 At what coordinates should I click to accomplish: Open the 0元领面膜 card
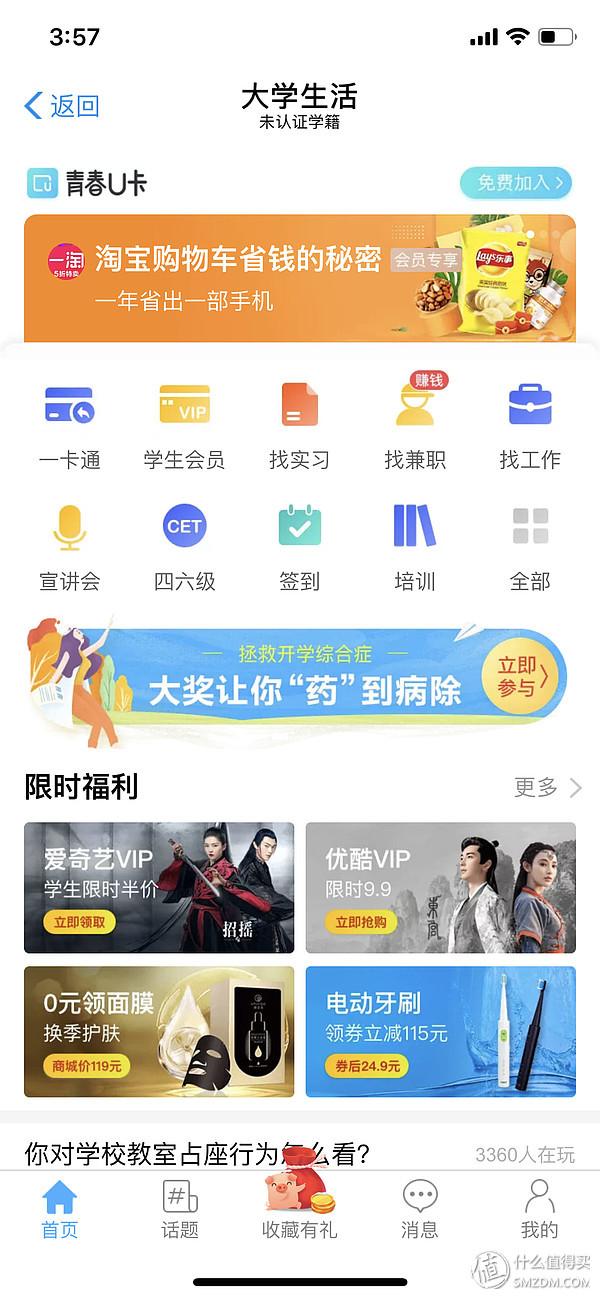coord(159,1031)
